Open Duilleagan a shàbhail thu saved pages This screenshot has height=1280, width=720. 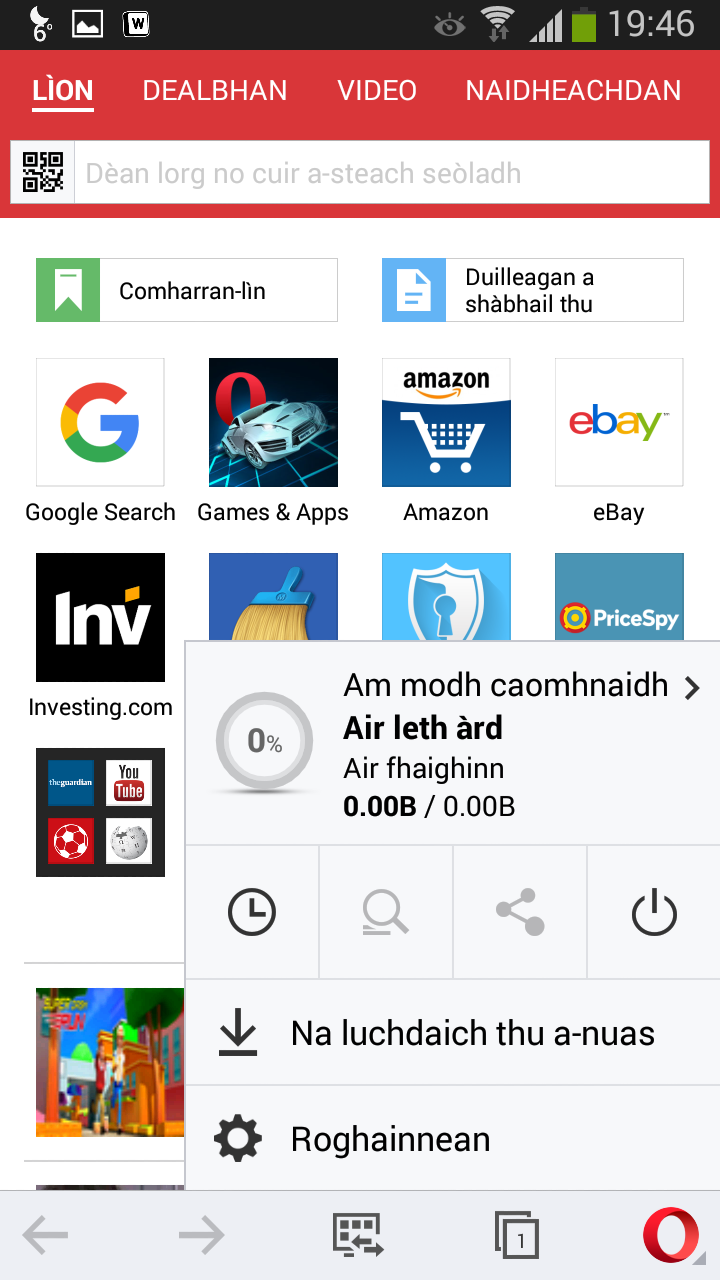pyautogui.click(x=532, y=291)
